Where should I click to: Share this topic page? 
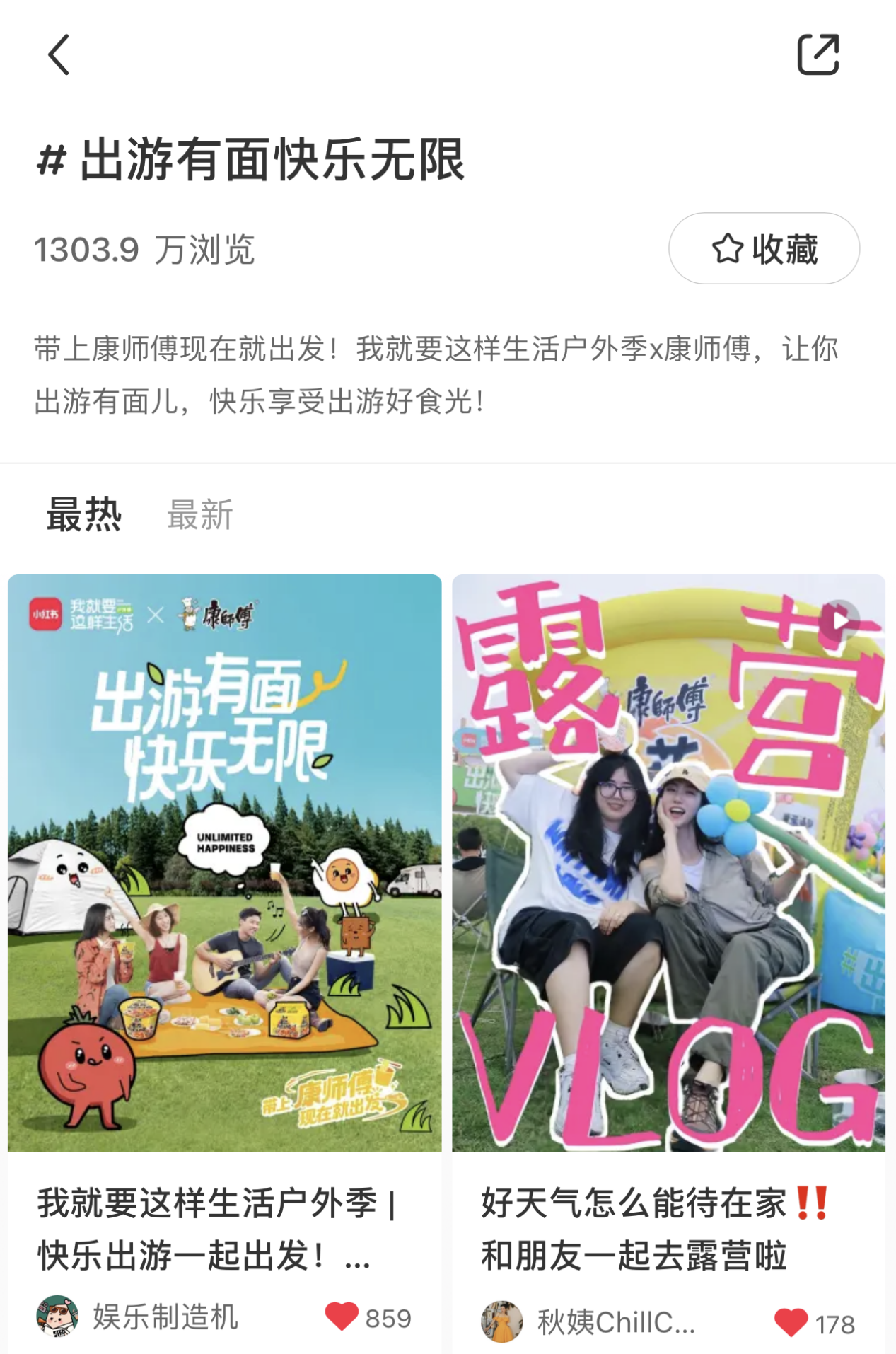click(x=818, y=54)
